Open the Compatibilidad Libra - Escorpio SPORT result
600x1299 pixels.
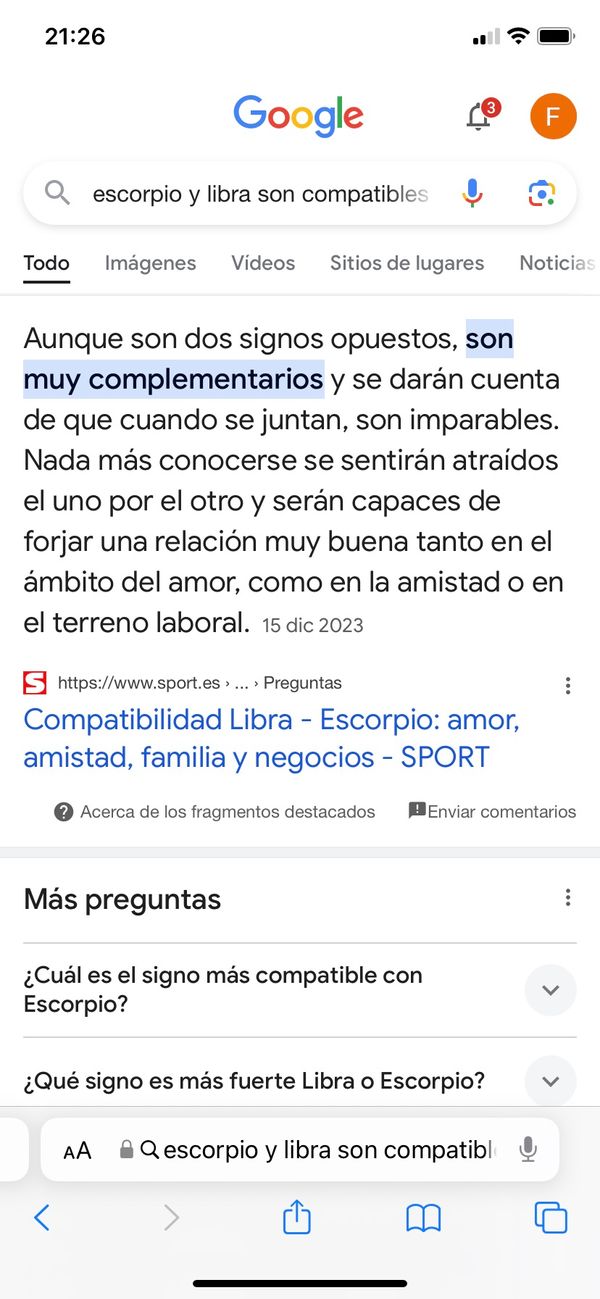(271, 738)
